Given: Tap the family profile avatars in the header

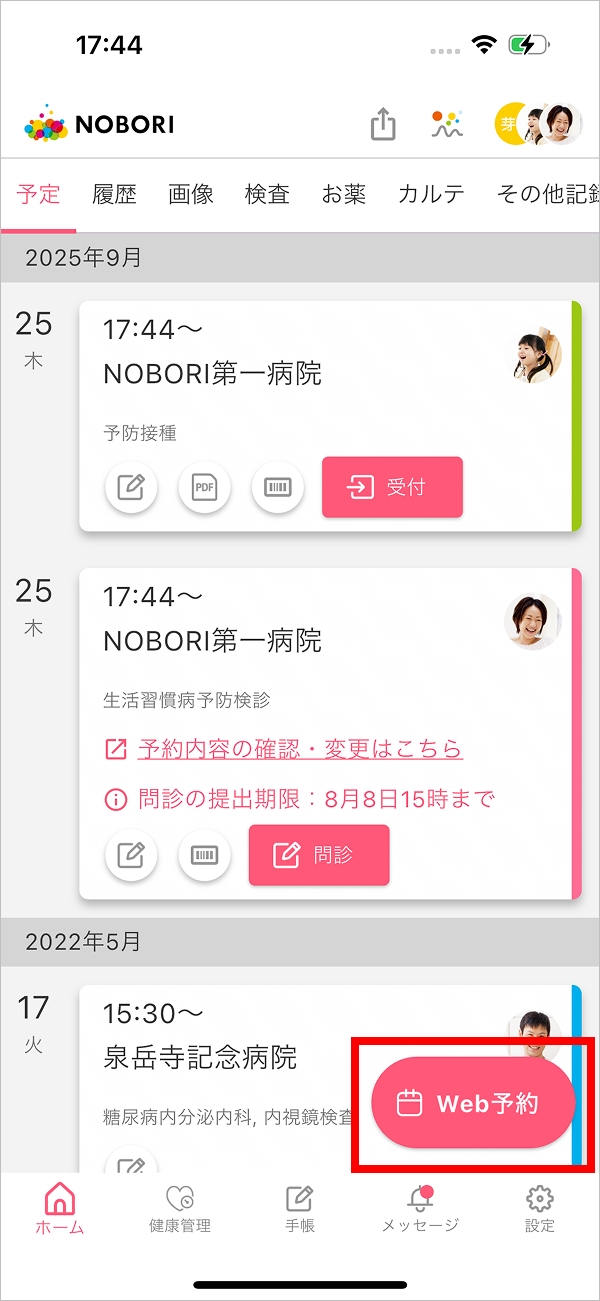Looking at the screenshot, I should 538,125.
